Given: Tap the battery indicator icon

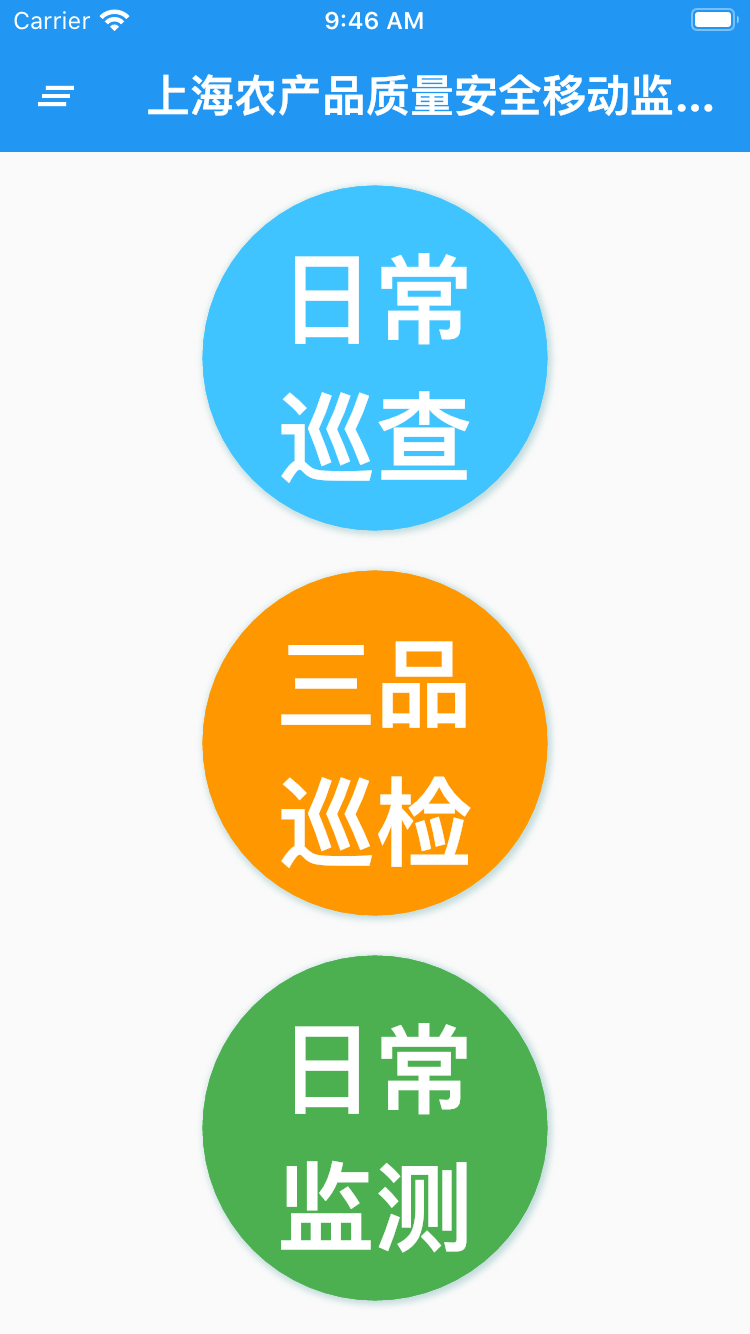Looking at the screenshot, I should 712,18.
